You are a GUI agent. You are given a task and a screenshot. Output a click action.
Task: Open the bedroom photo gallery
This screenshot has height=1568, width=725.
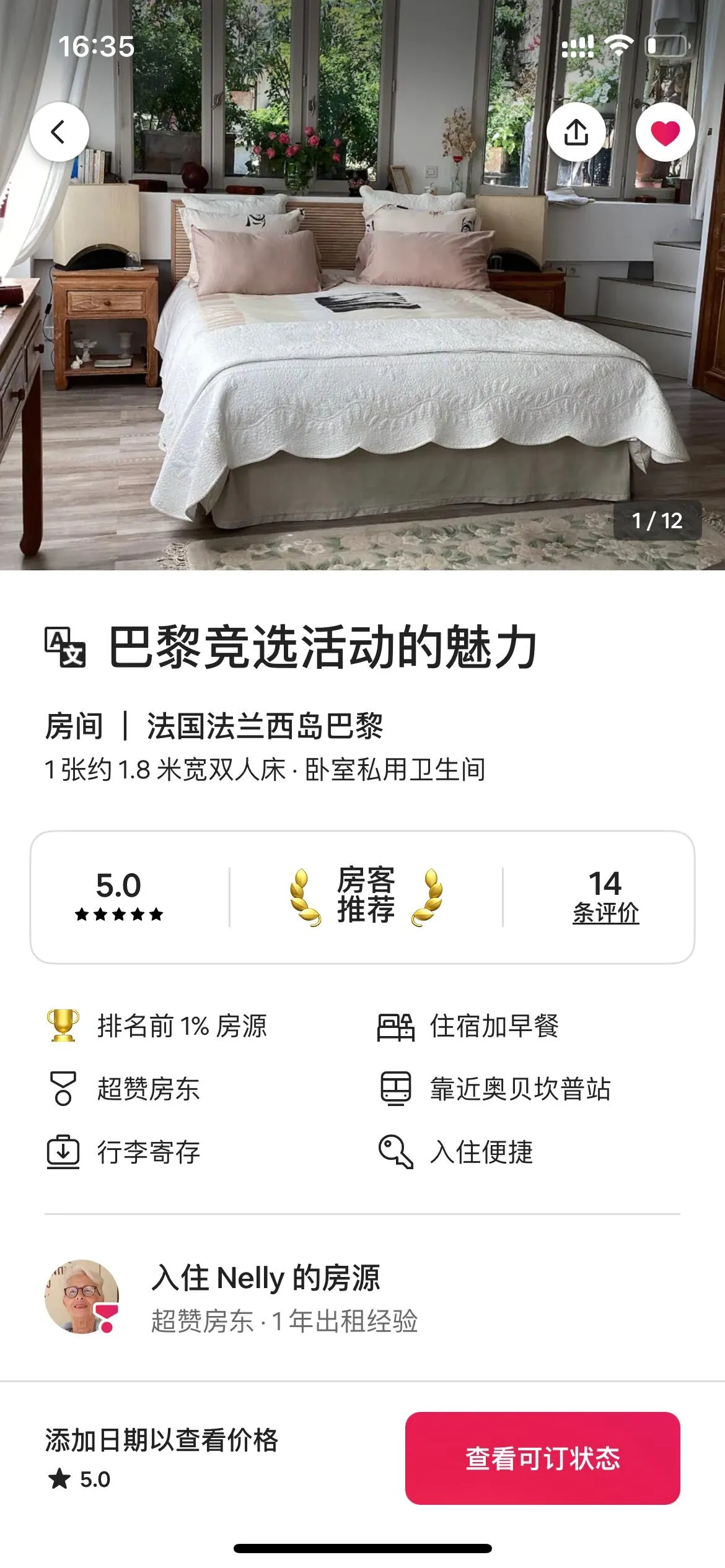pos(362,347)
